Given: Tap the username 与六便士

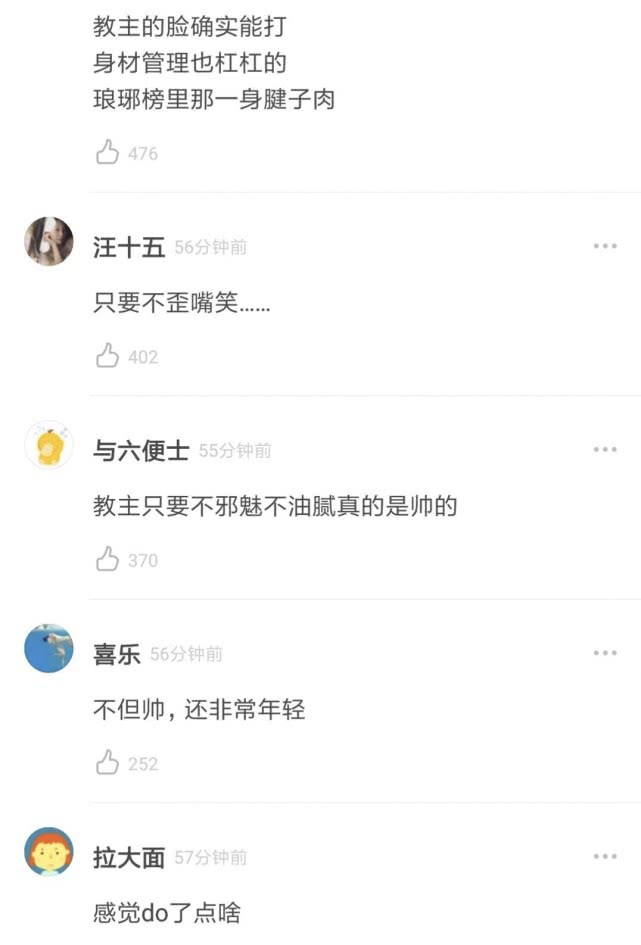Looking at the screenshot, I should click(141, 451).
